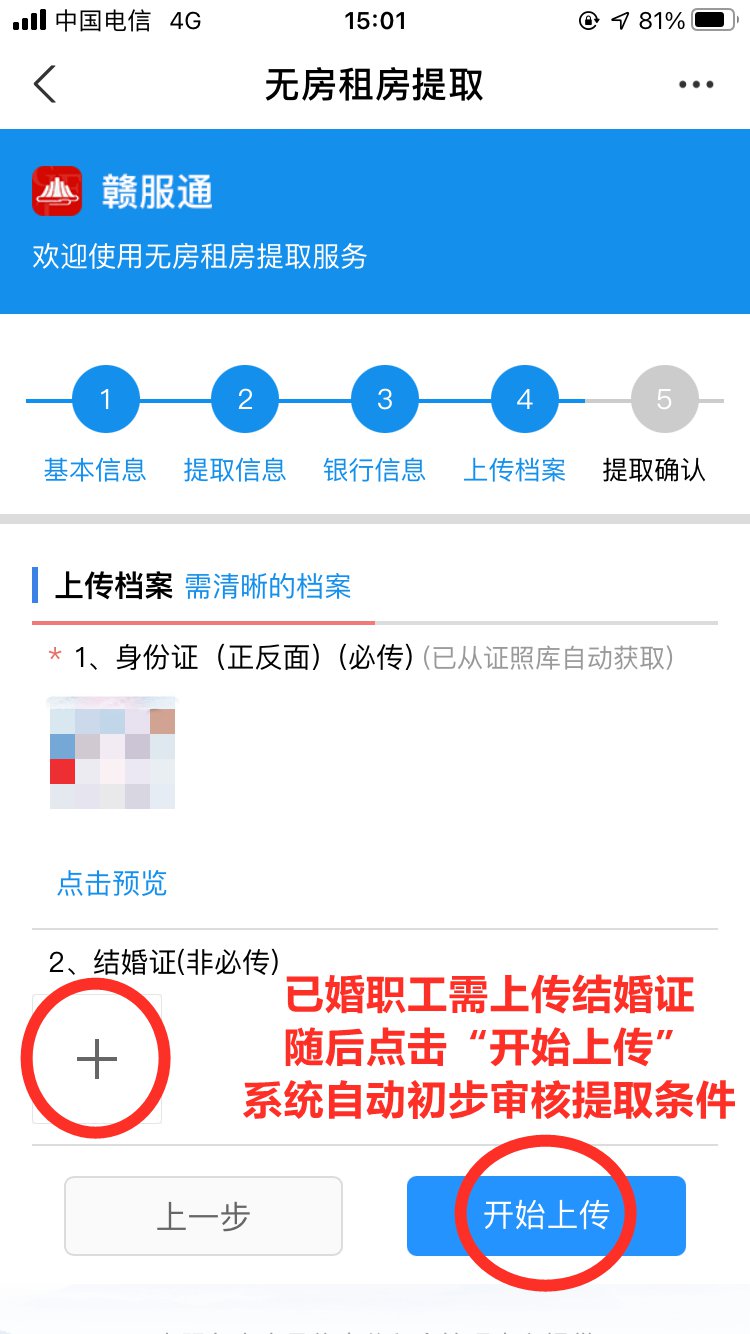
Task: Return to previous step via 上一步
Action: [x=203, y=1216]
